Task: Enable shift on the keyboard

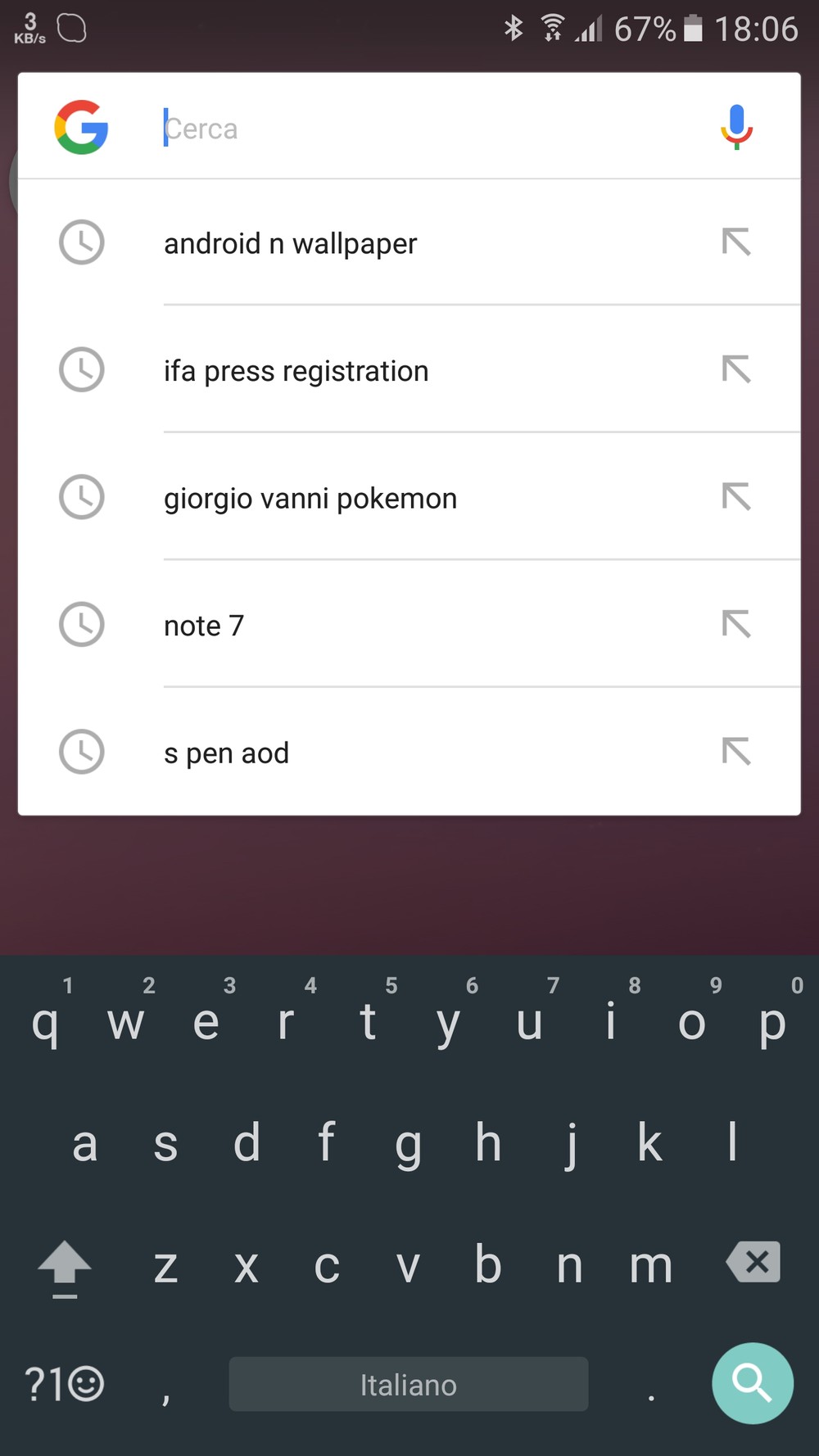Action: [65, 1267]
